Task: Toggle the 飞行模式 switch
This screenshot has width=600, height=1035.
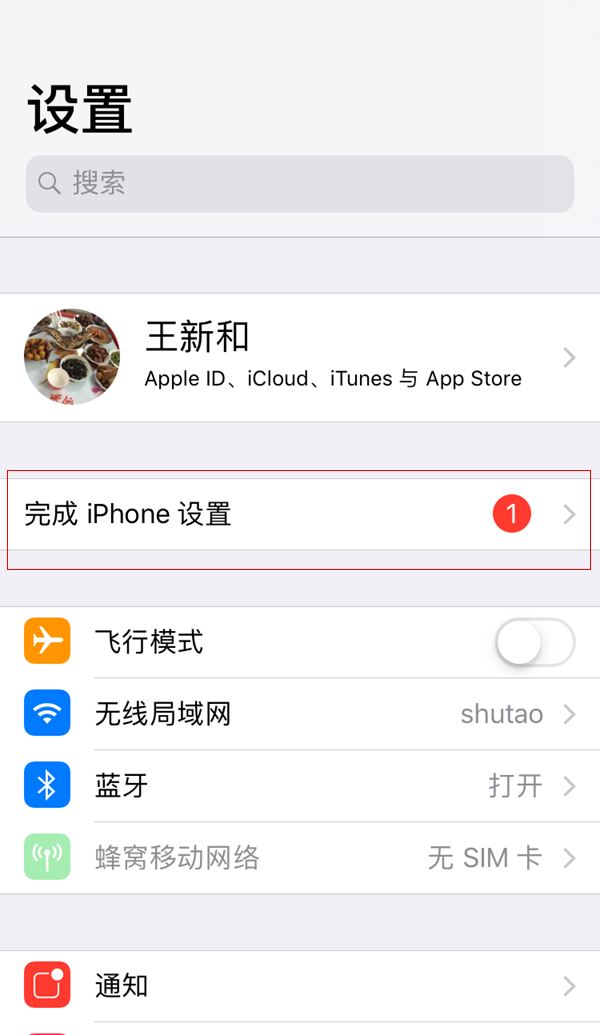Action: (x=535, y=642)
